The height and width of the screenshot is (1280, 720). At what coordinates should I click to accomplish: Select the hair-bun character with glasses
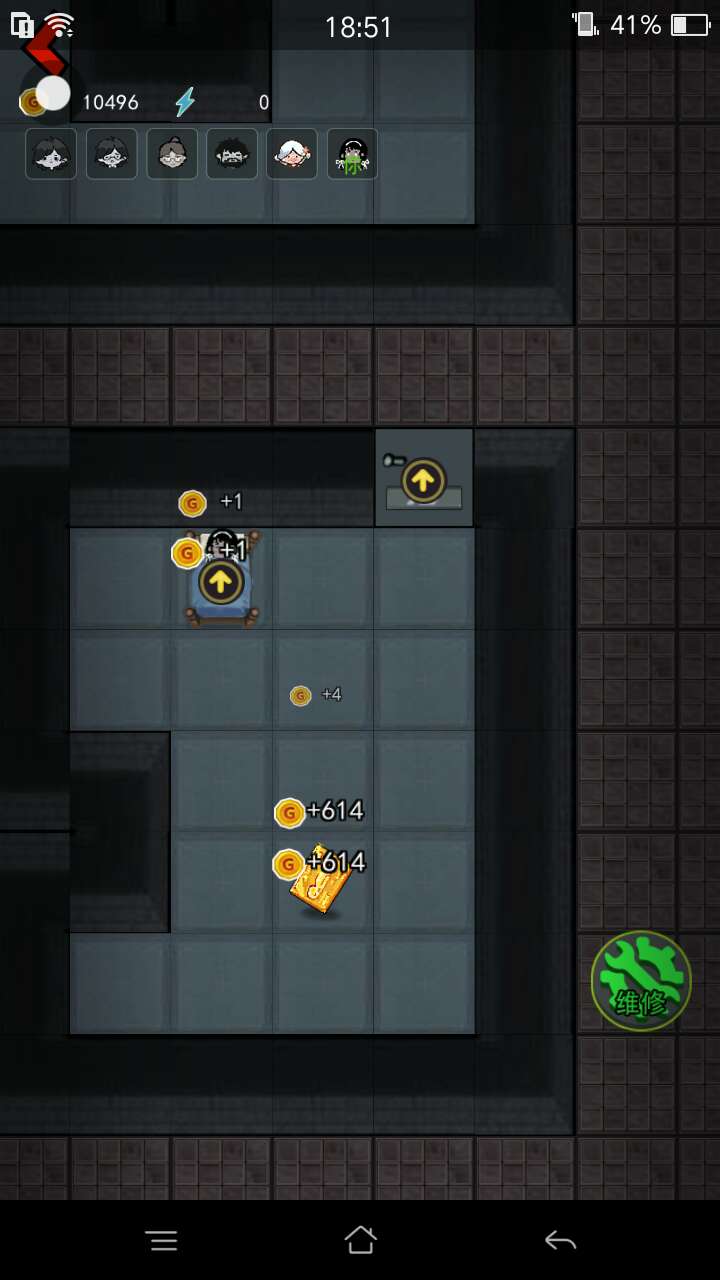click(172, 154)
